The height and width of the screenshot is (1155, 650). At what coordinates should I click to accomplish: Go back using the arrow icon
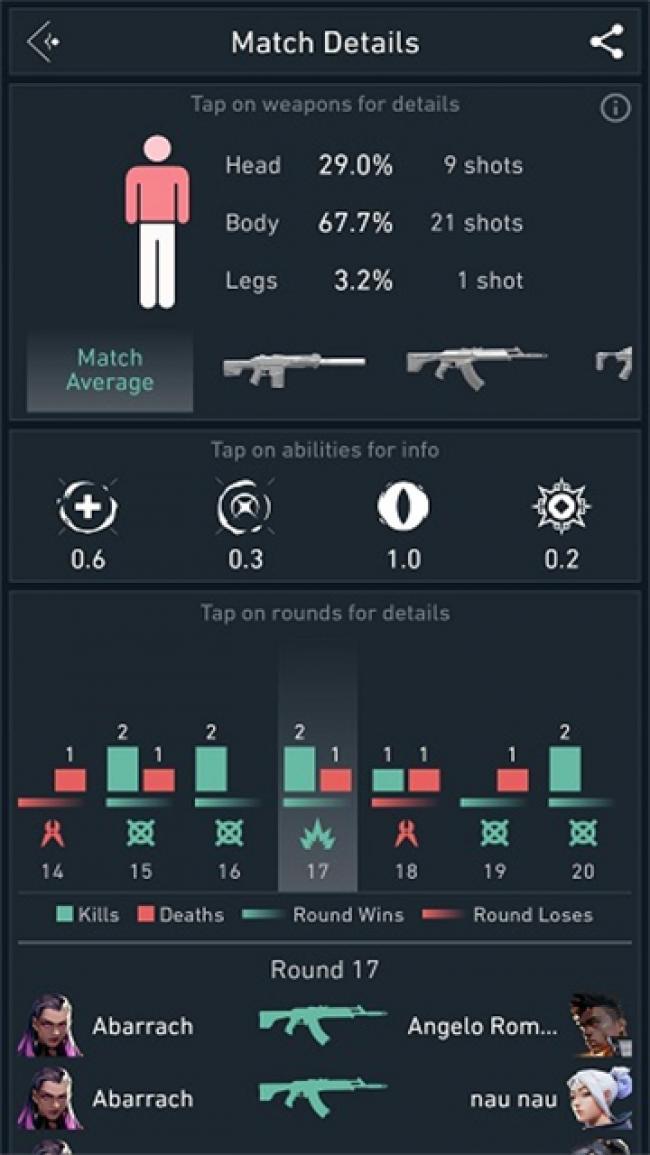43,43
